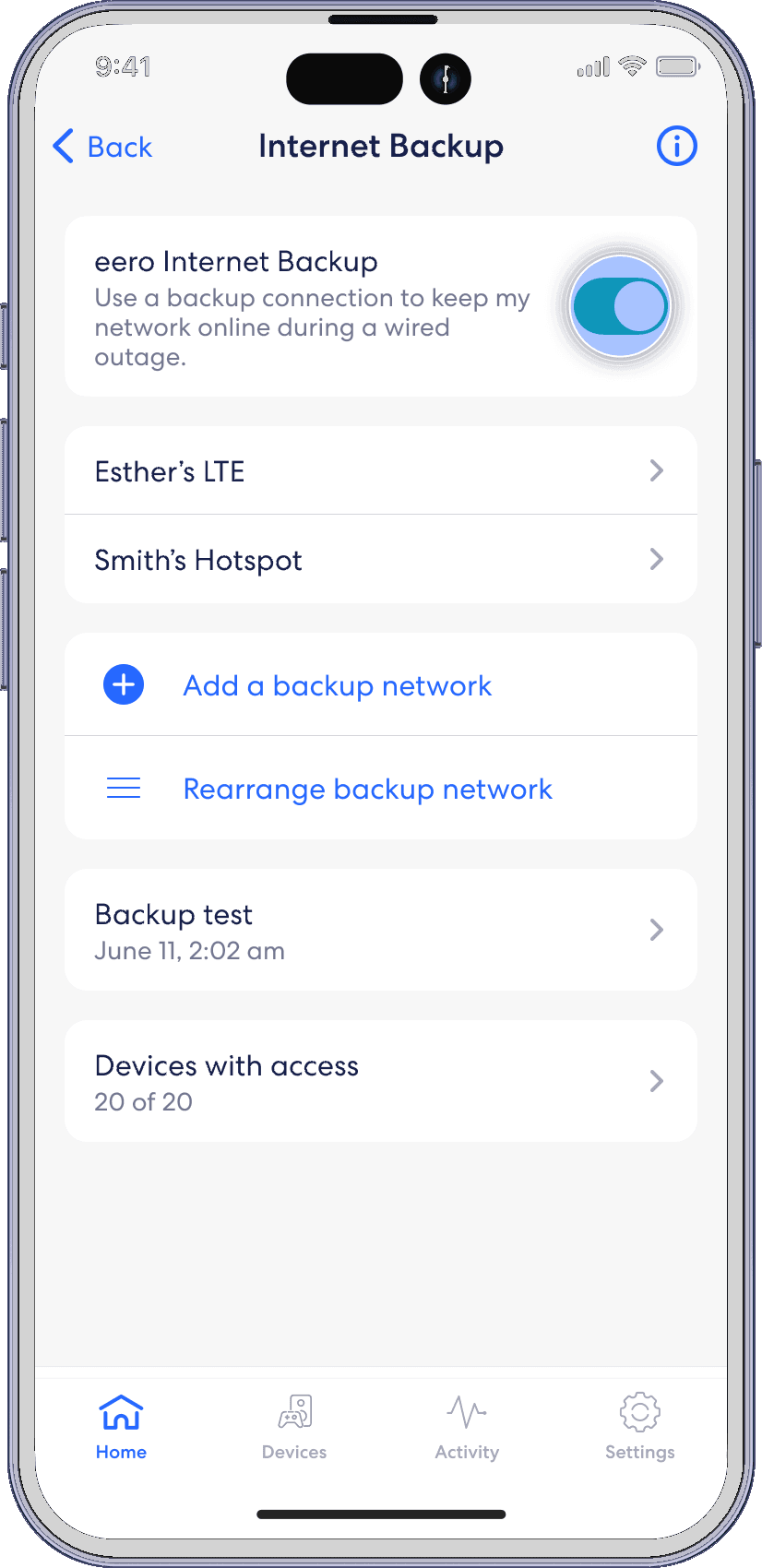Switch to the Settings tab
Image resolution: width=762 pixels, height=1568 pixels.
639,1426
